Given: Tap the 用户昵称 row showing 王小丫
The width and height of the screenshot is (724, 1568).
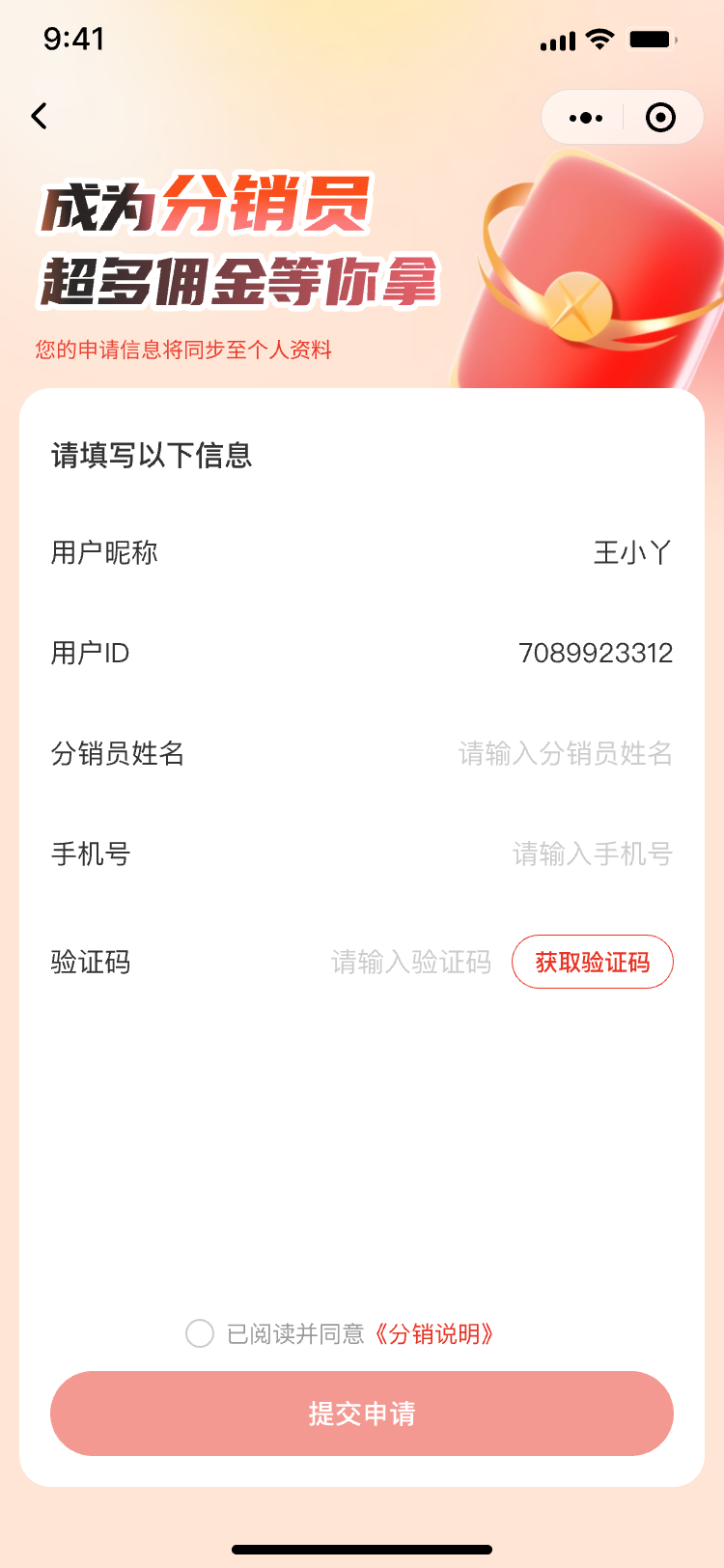Looking at the screenshot, I should tap(362, 552).
